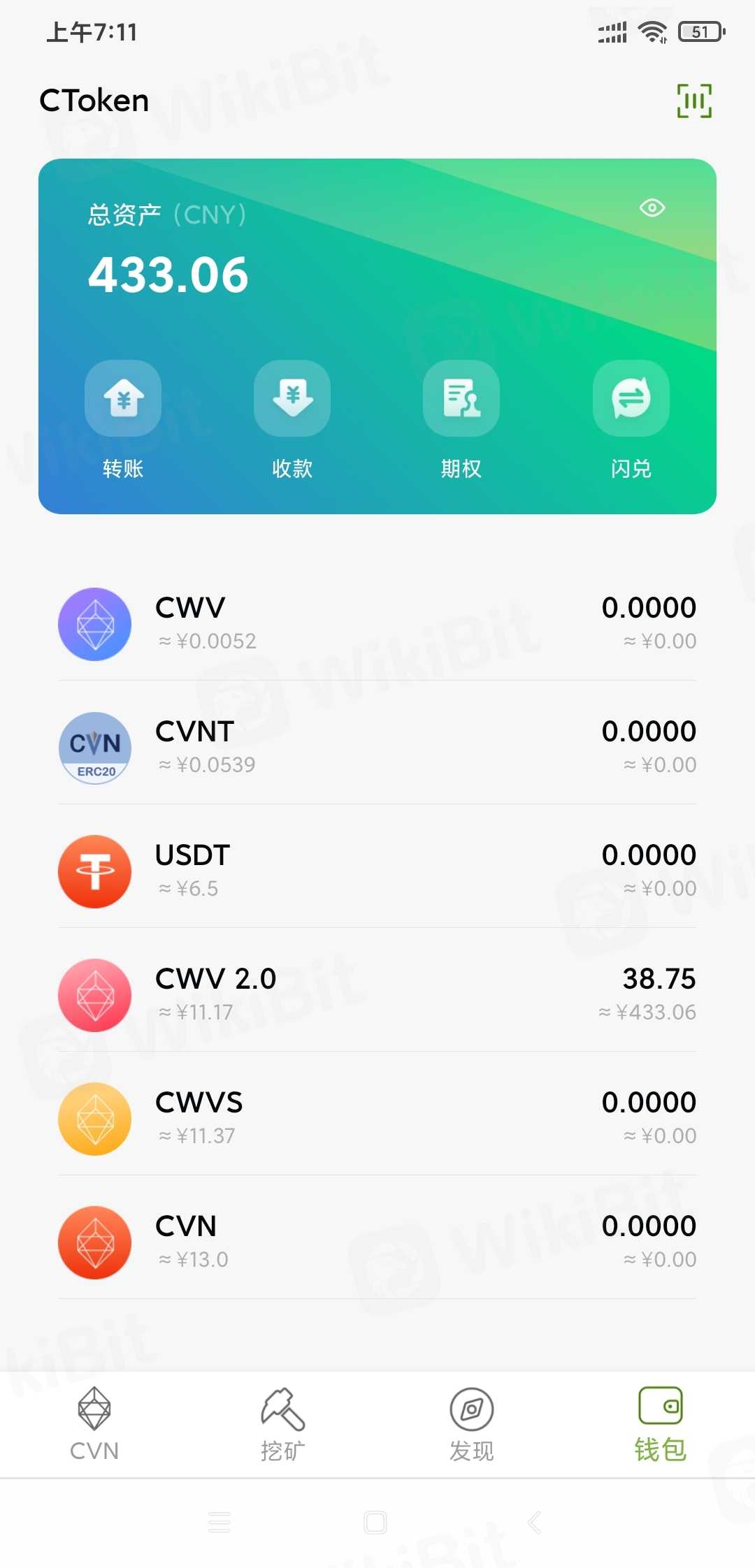Tap the system home button
This screenshot has width=755, height=1568.
375,1522
